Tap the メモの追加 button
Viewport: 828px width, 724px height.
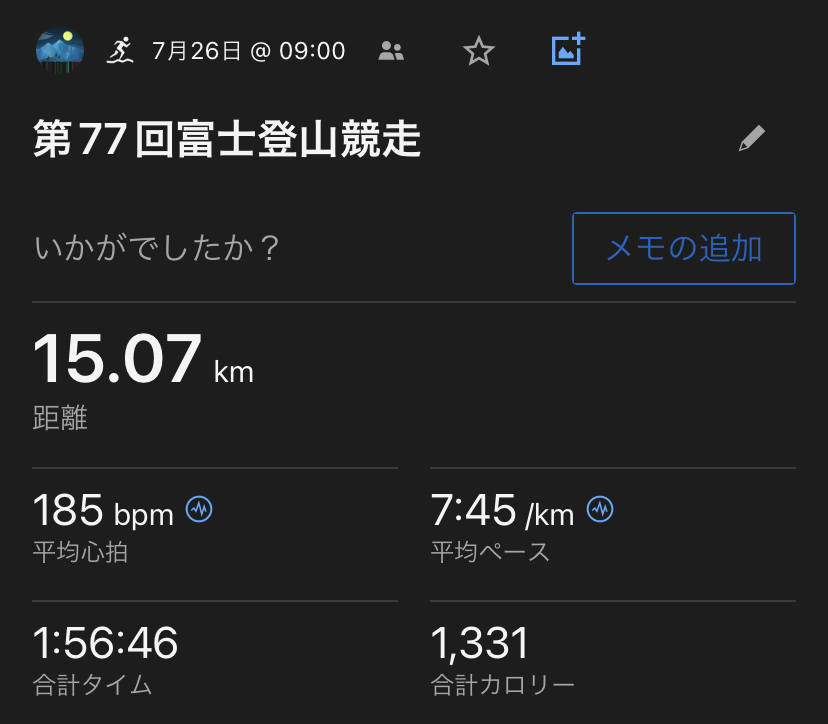(x=684, y=248)
